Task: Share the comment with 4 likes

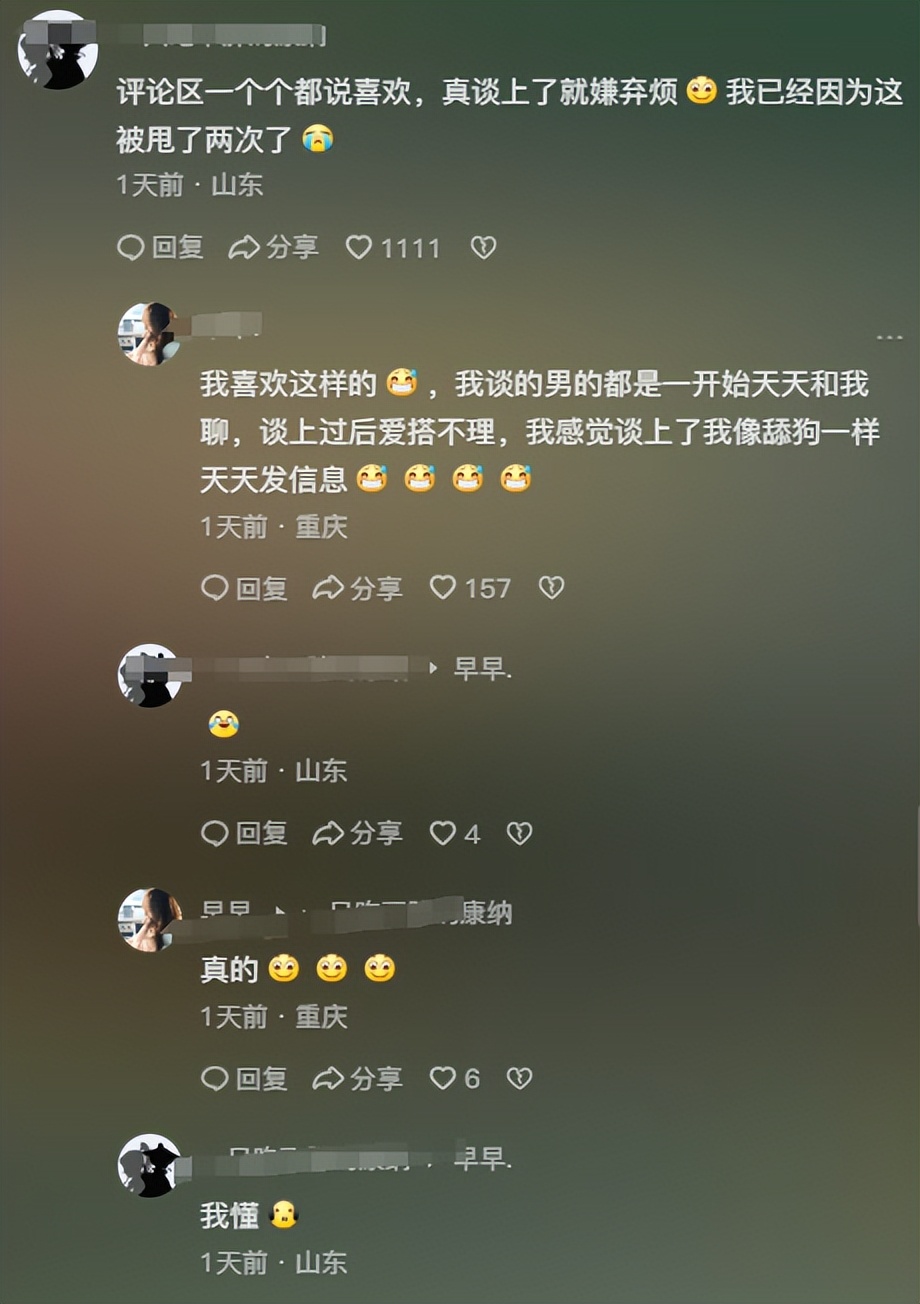Action: pos(358,833)
